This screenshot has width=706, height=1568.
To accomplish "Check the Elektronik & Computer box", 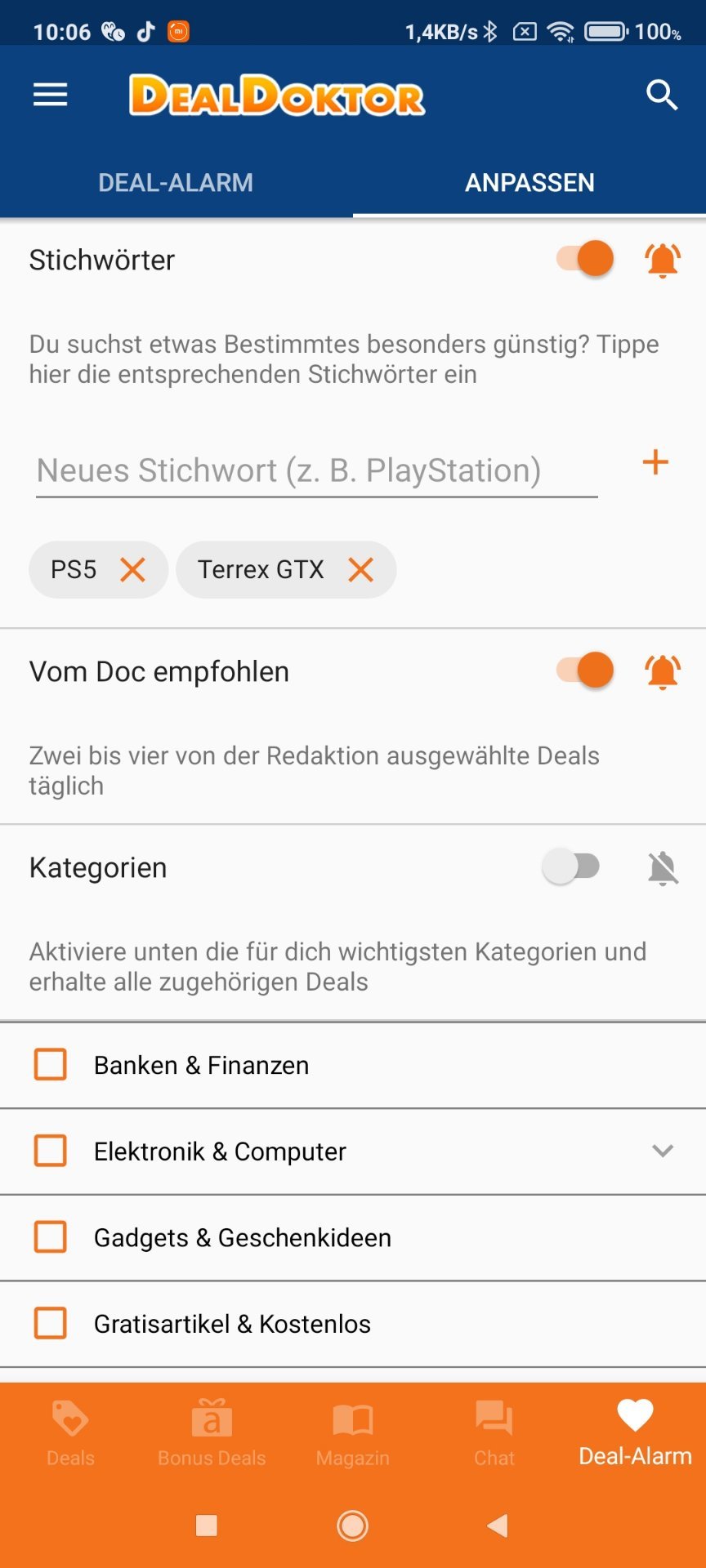I will pyautogui.click(x=51, y=1151).
